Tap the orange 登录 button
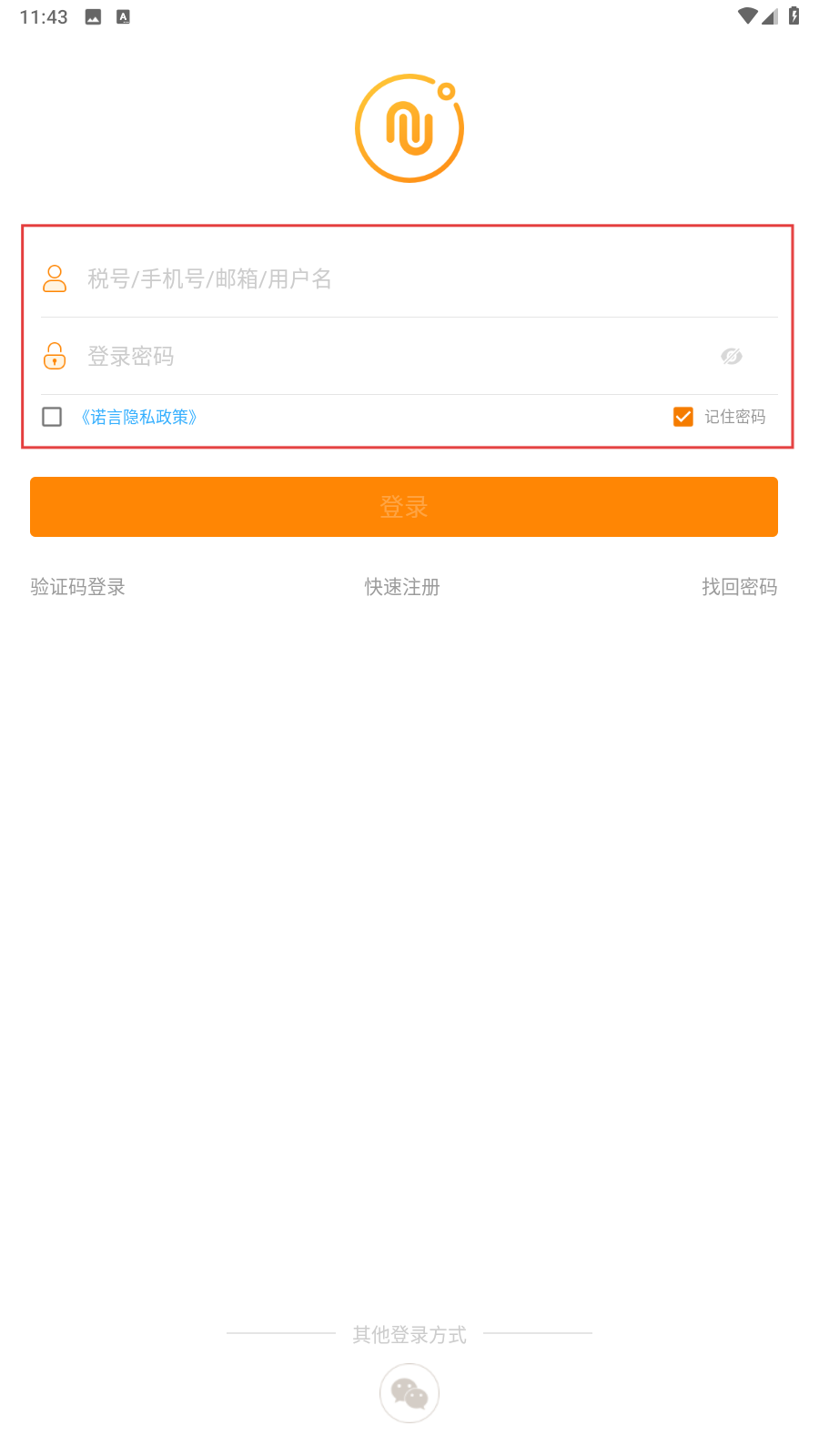819x1456 pixels. [x=404, y=507]
